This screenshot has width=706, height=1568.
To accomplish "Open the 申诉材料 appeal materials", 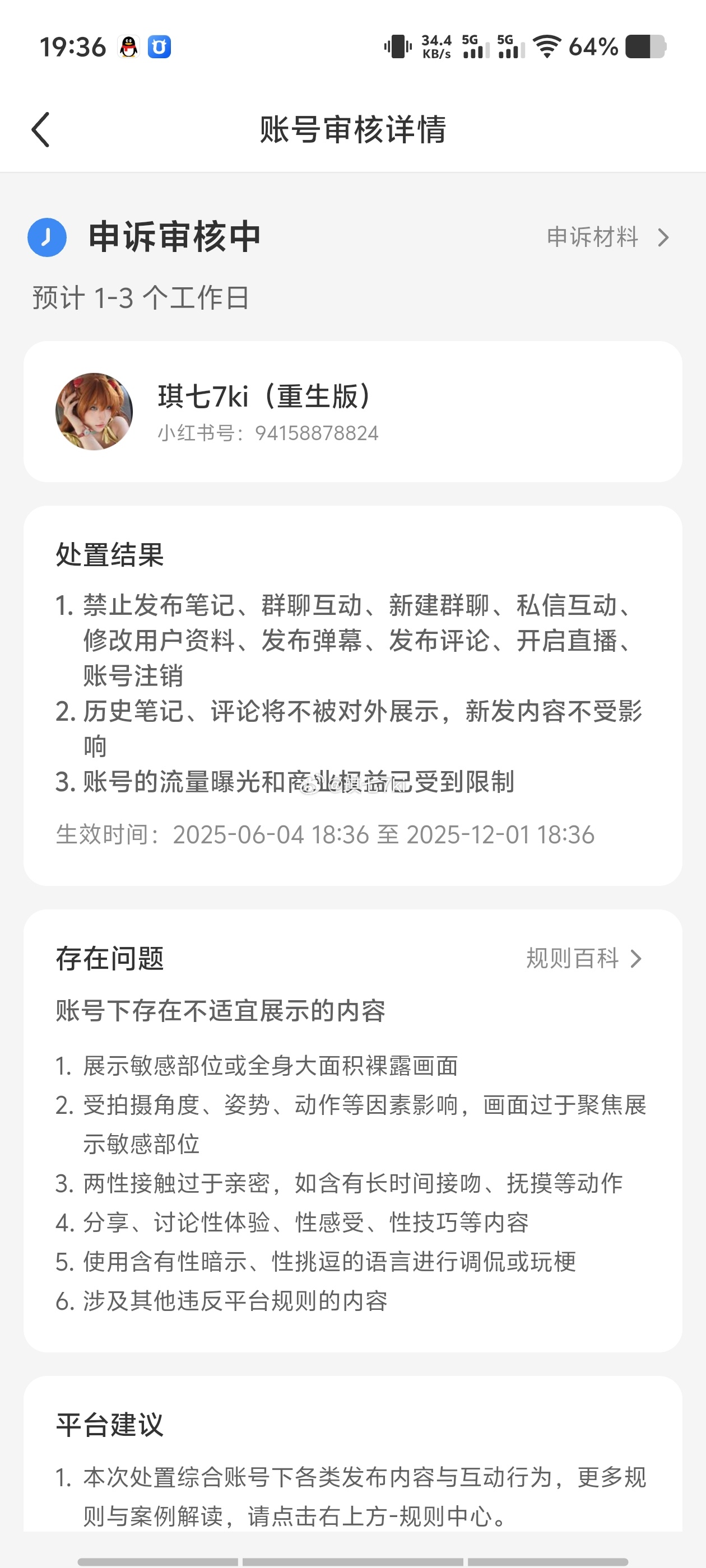I will pyautogui.click(x=607, y=237).
